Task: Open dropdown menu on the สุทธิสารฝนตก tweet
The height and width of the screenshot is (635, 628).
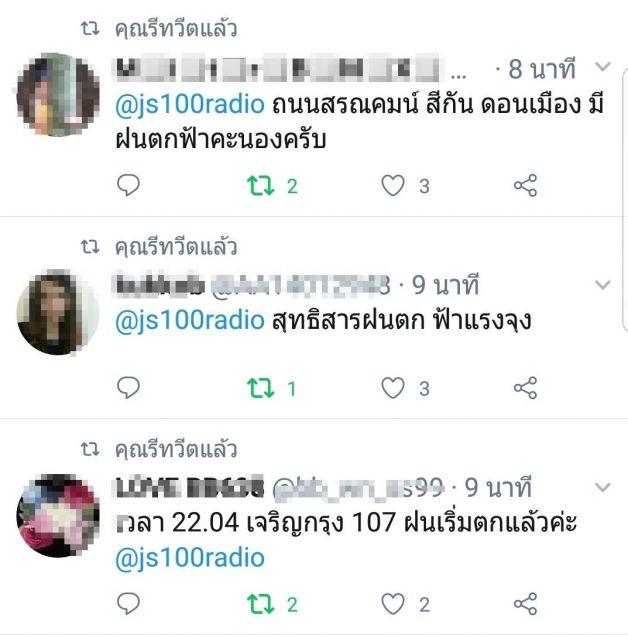Action: tap(602, 285)
